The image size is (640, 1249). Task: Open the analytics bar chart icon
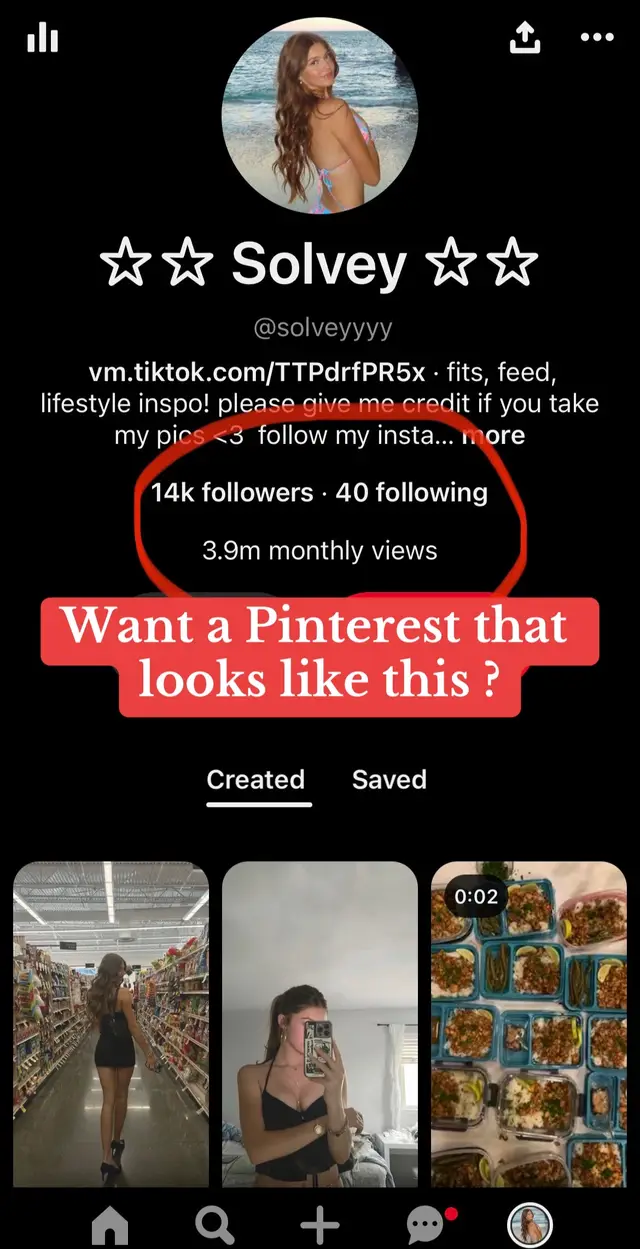[x=42, y=39]
